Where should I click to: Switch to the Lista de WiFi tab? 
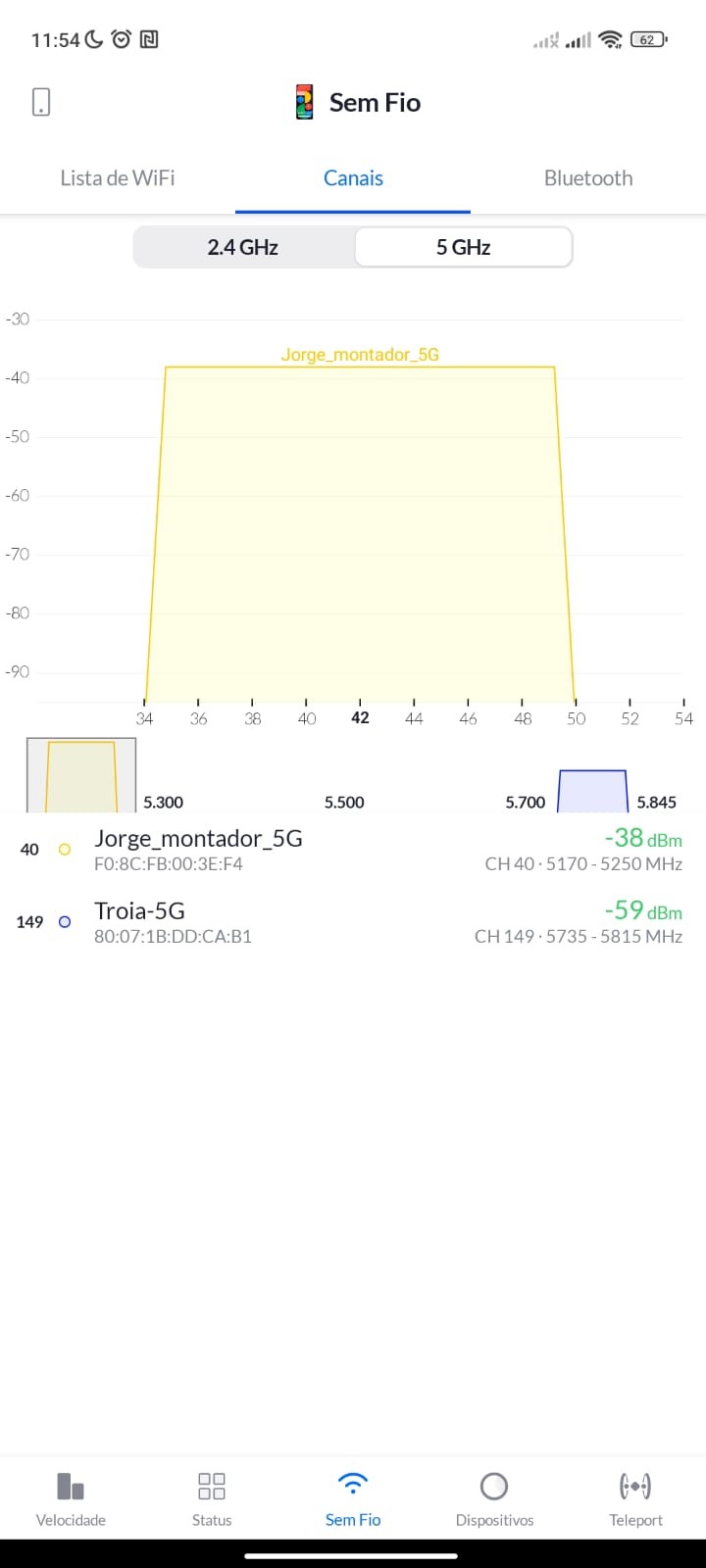pos(118,178)
